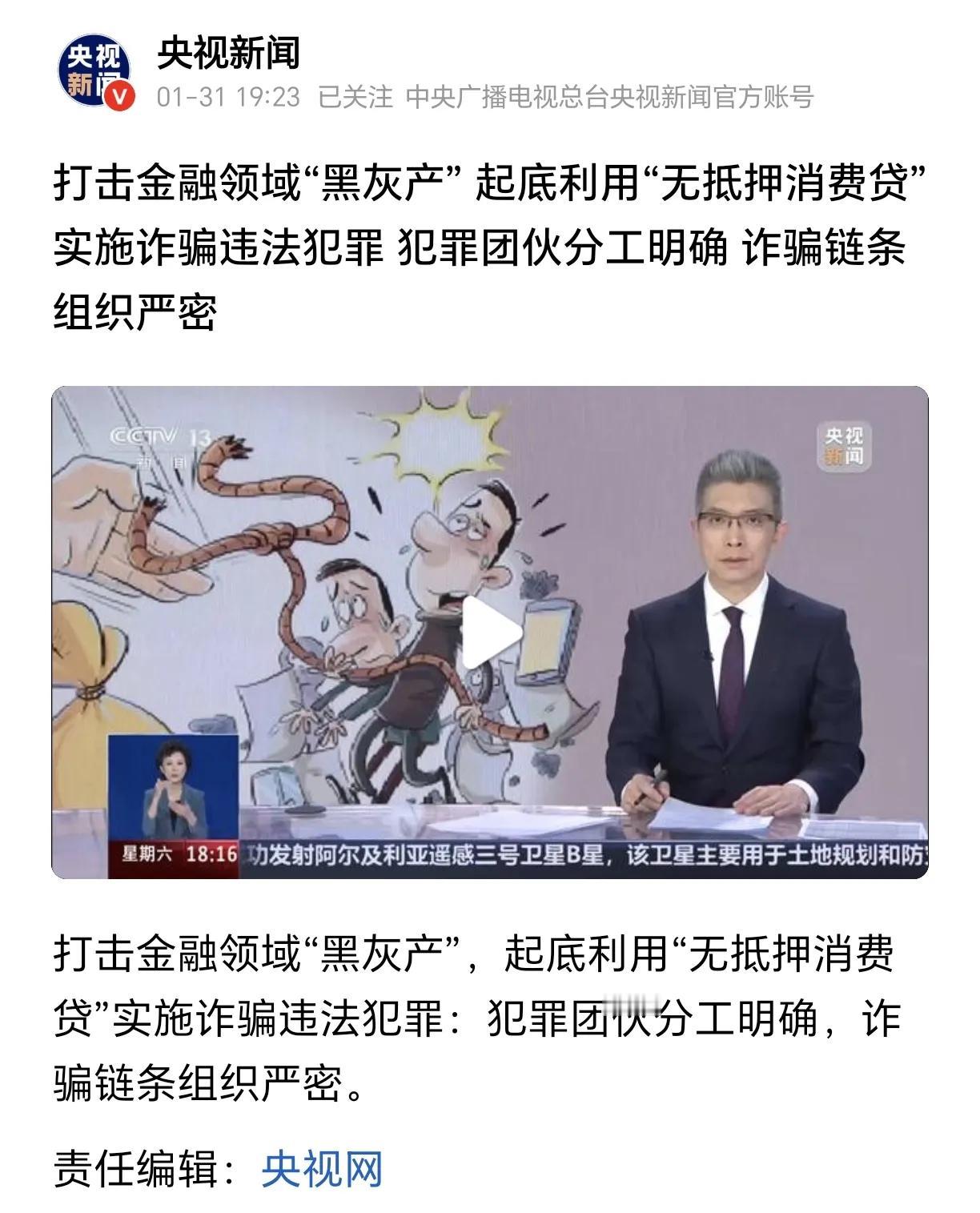Open the headline about 金融领域黑灰产

click(x=488, y=239)
